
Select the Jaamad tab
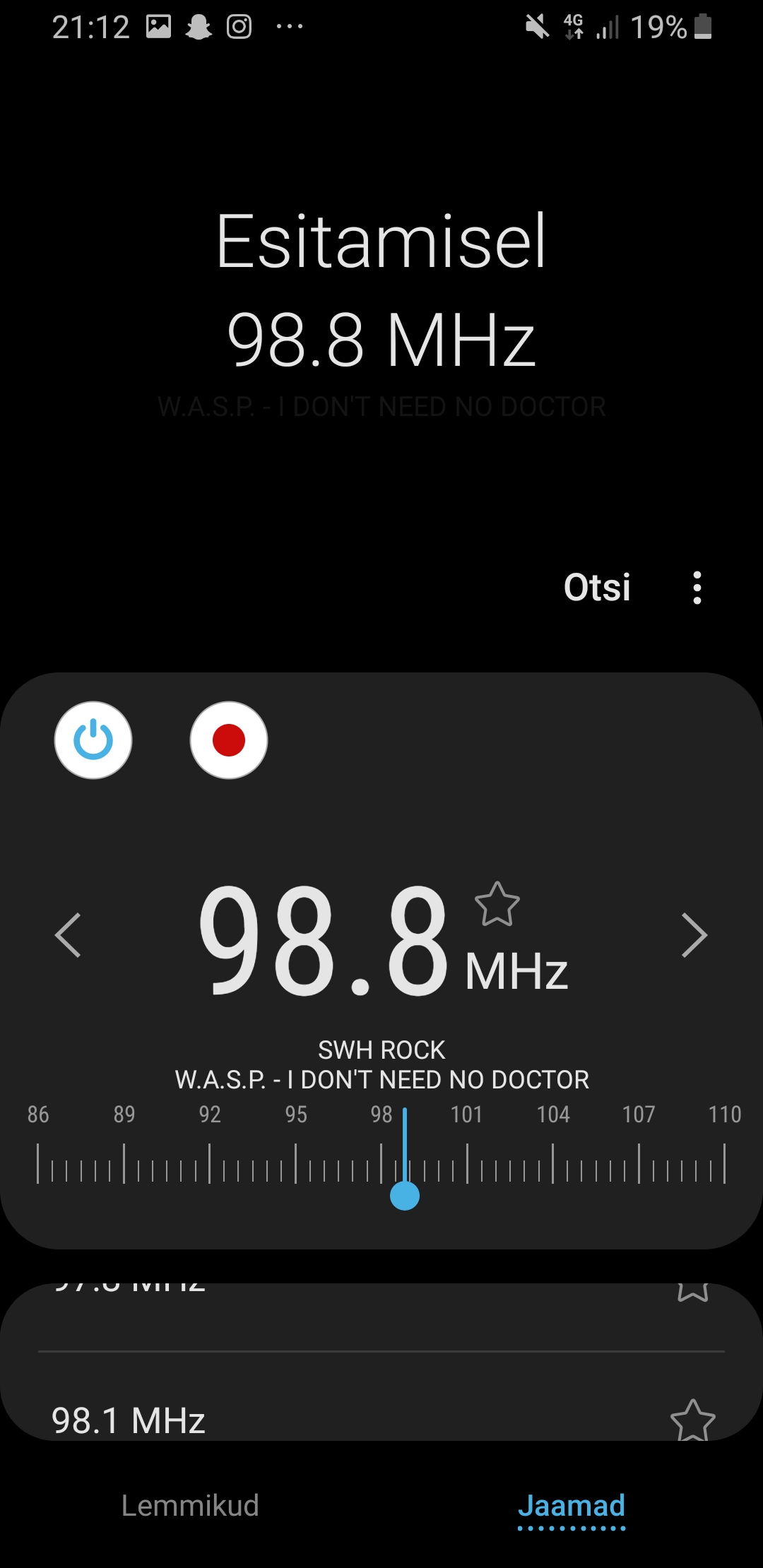coord(572,1506)
